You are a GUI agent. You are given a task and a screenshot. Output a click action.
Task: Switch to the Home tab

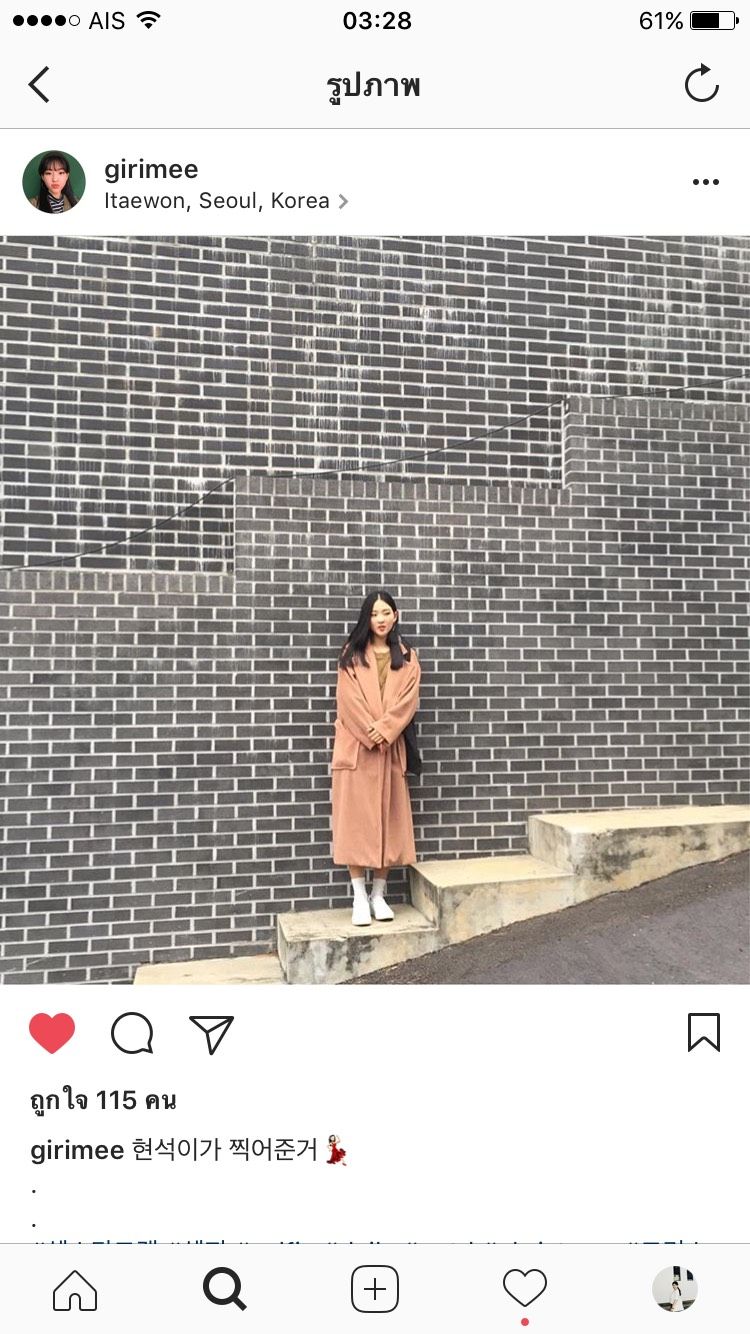pos(75,1289)
